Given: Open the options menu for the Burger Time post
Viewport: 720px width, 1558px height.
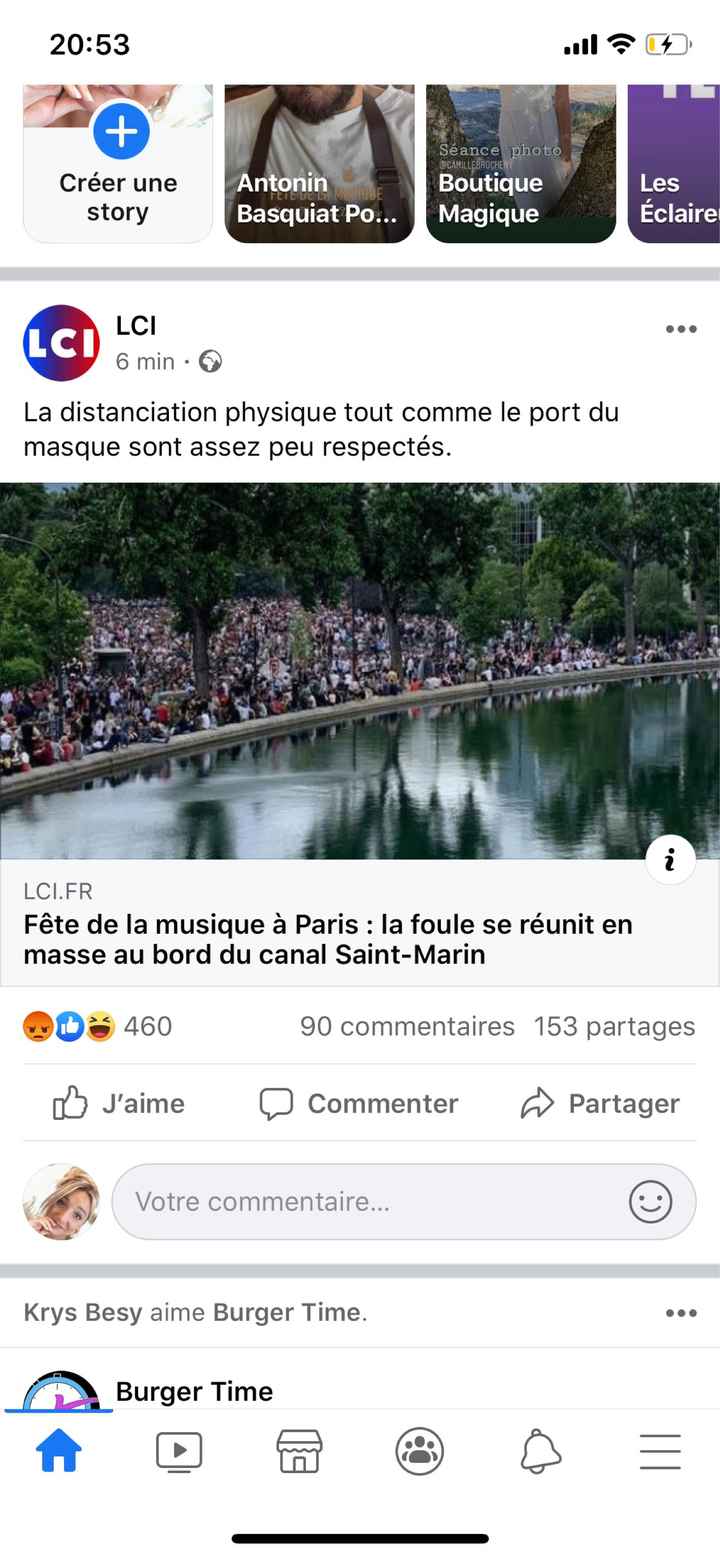Looking at the screenshot, I should tap(681, 1313).
